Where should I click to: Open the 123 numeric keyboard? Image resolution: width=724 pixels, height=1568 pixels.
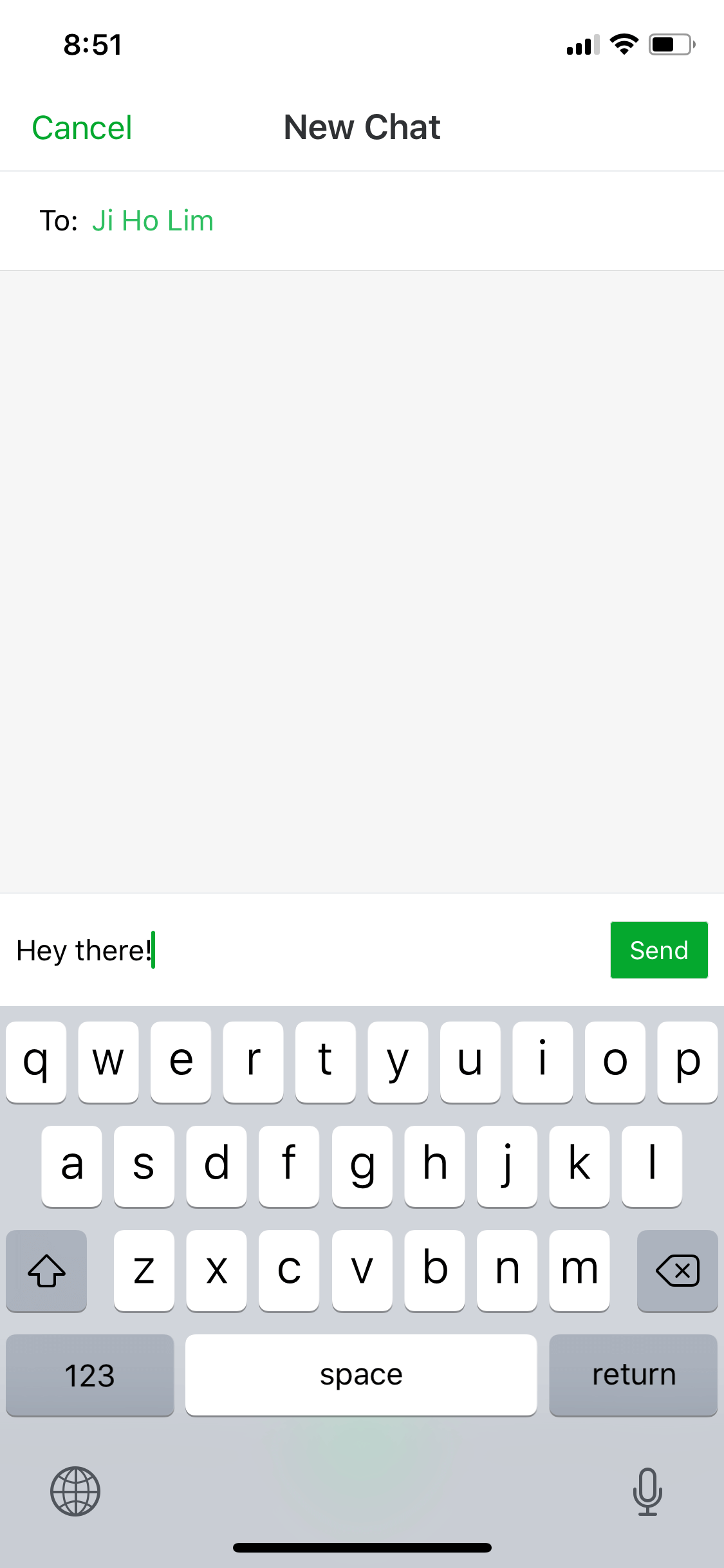pos(90,1375)
